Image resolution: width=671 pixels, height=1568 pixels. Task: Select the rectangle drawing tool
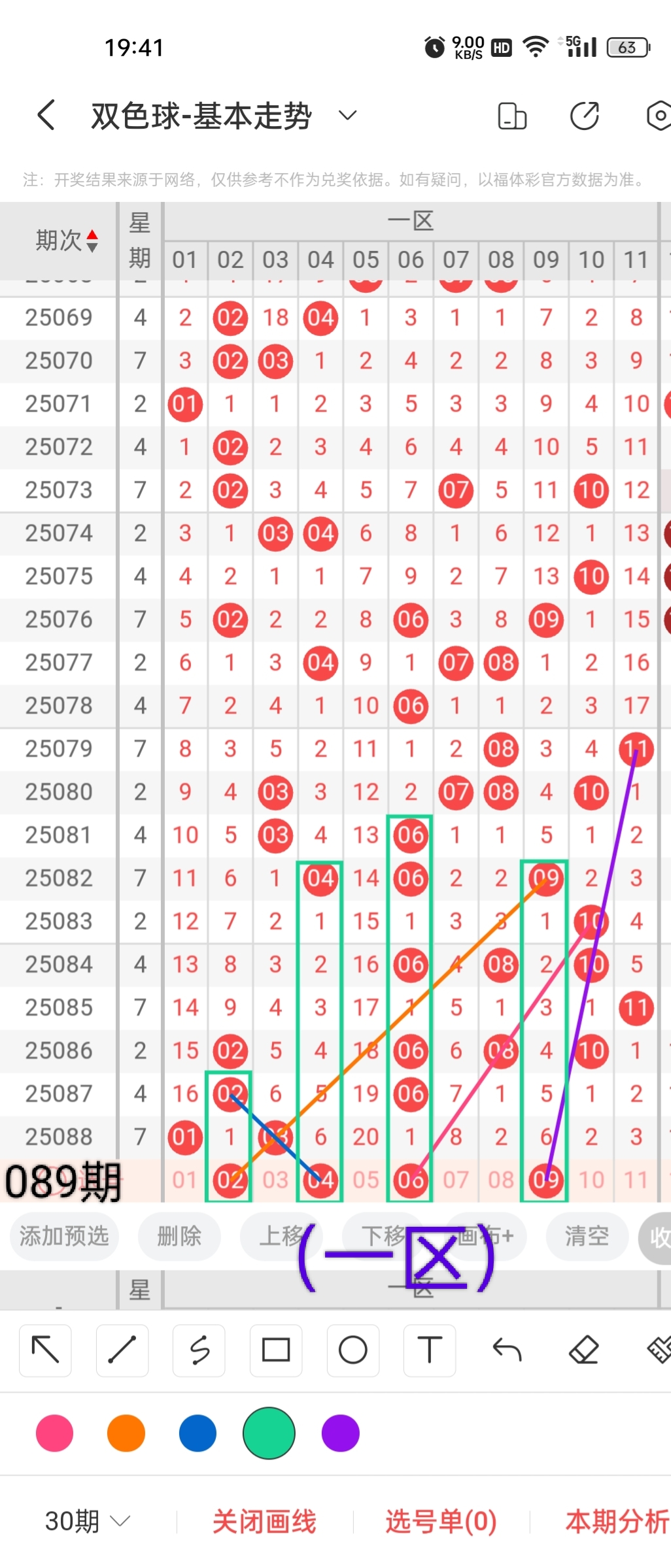tap(276, 1350)
